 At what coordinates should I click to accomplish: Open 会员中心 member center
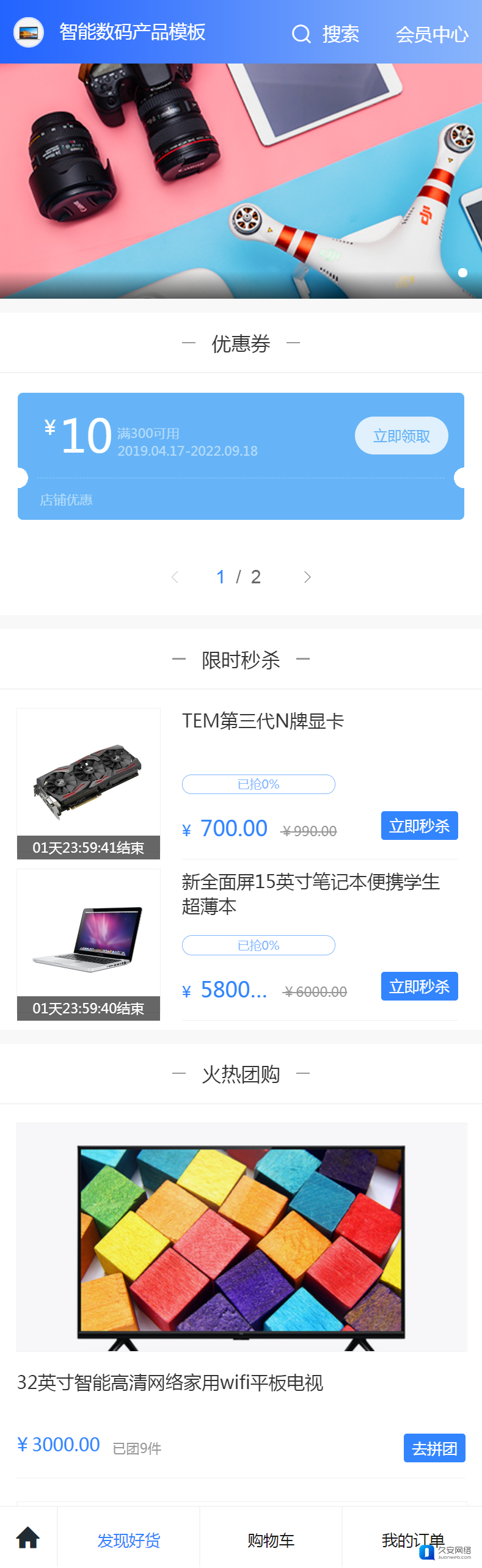[431, 34]
